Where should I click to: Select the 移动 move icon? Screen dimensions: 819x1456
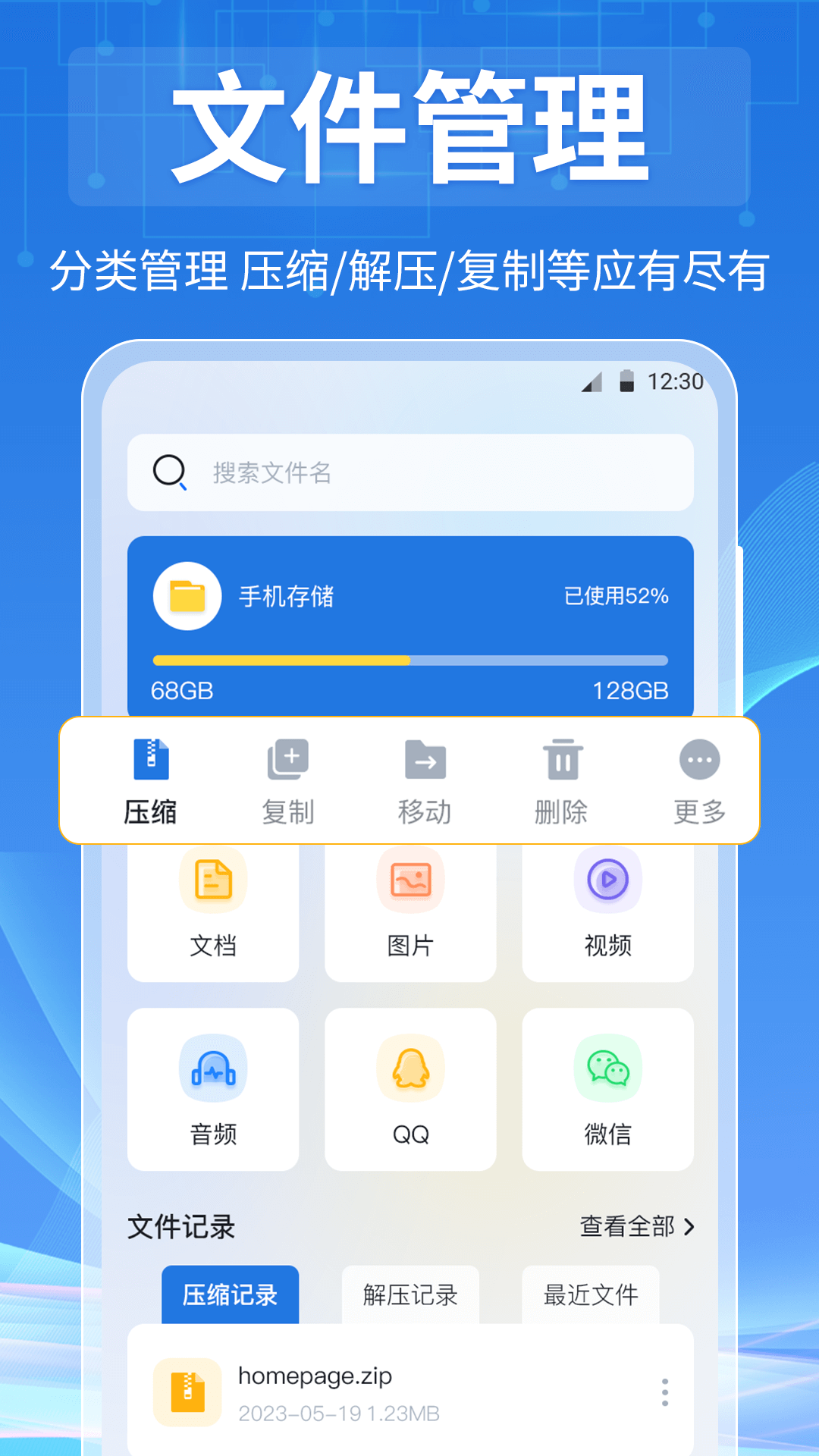(x=425, y=758)
